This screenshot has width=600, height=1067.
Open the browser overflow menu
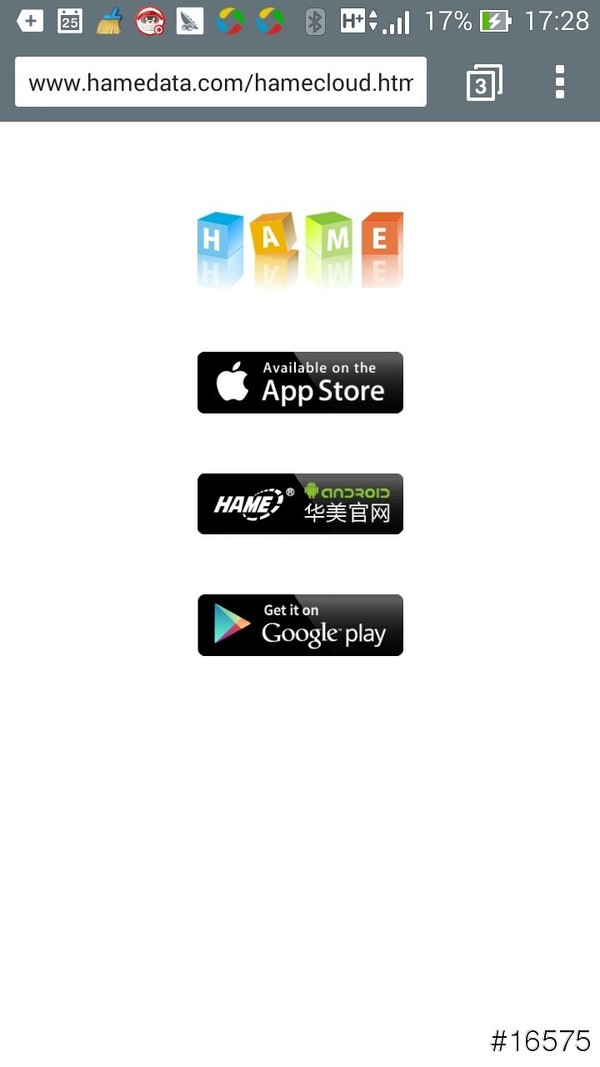[x=560, y=82]
